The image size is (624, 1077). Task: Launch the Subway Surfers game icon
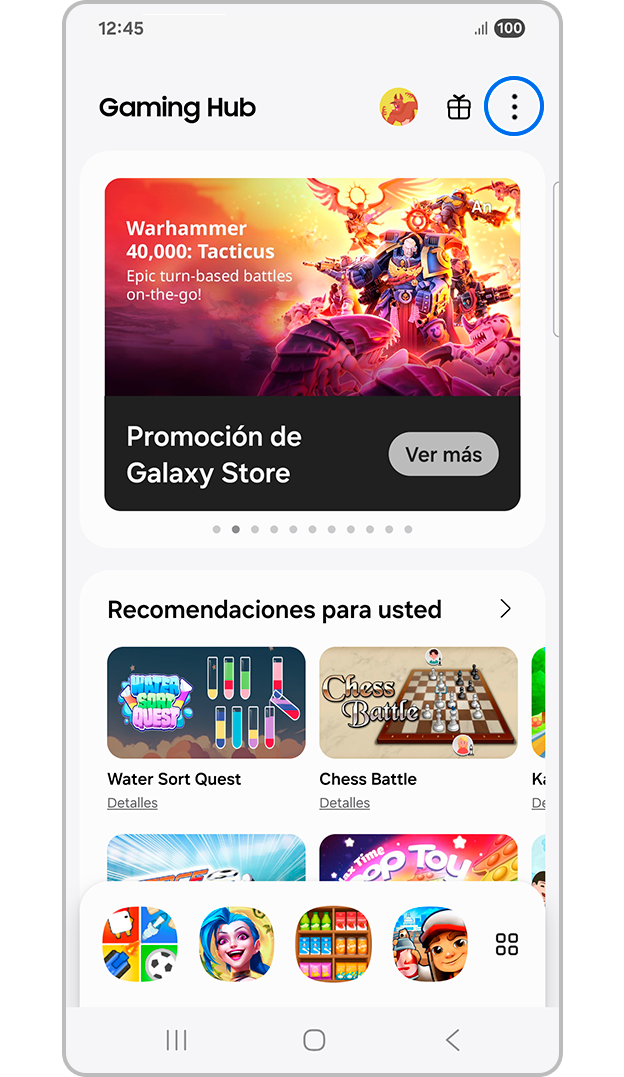click(430, 943)
